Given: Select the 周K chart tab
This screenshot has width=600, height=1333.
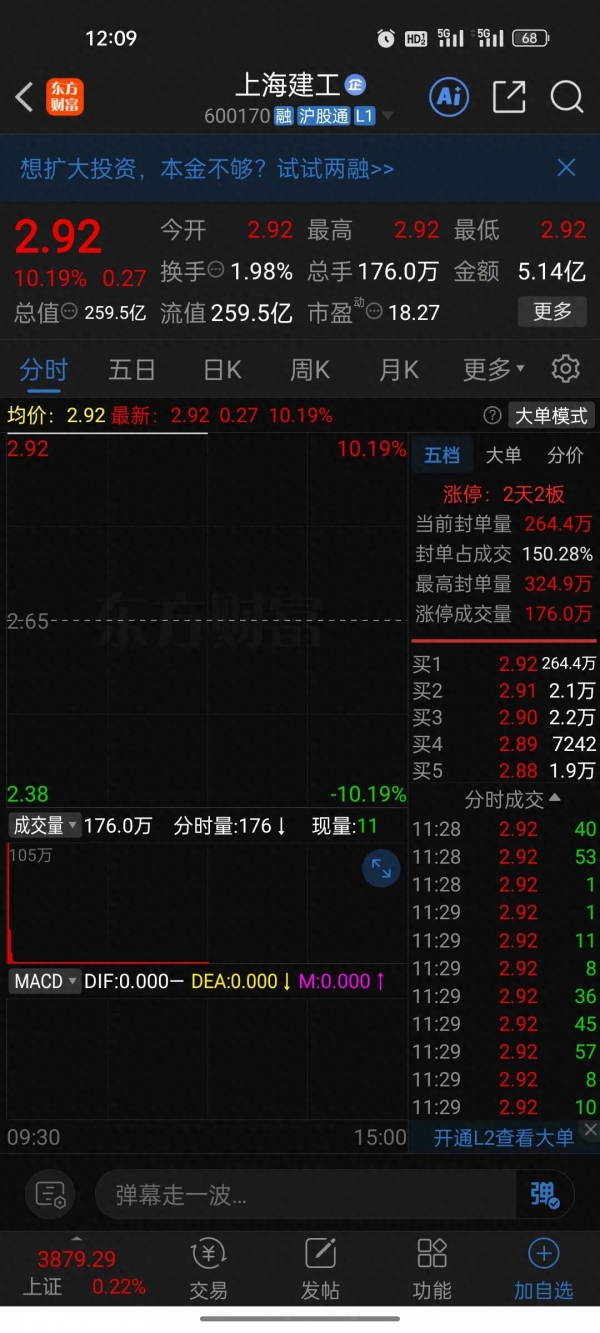Looking at the screenshot, I should tap(310, 370).
